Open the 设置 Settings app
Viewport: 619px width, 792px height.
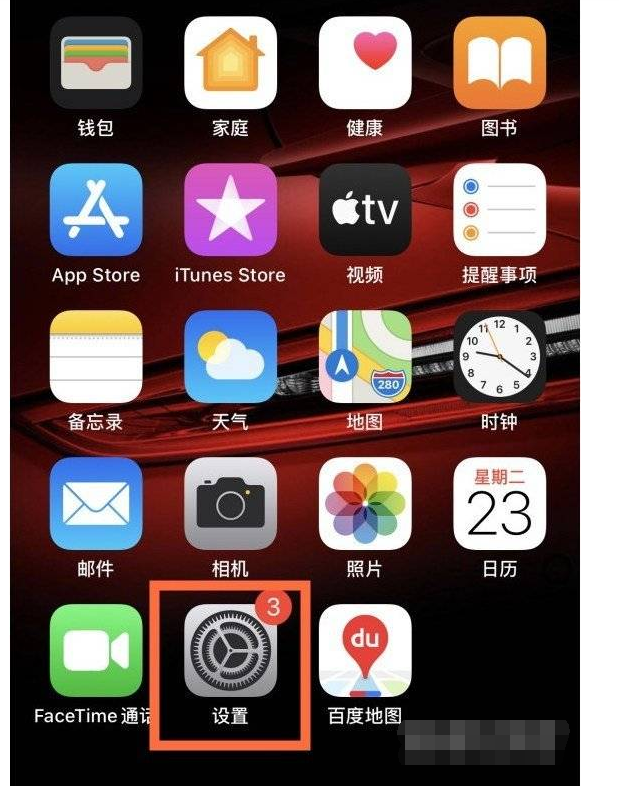pyautogui.click(x=230, y=650)
